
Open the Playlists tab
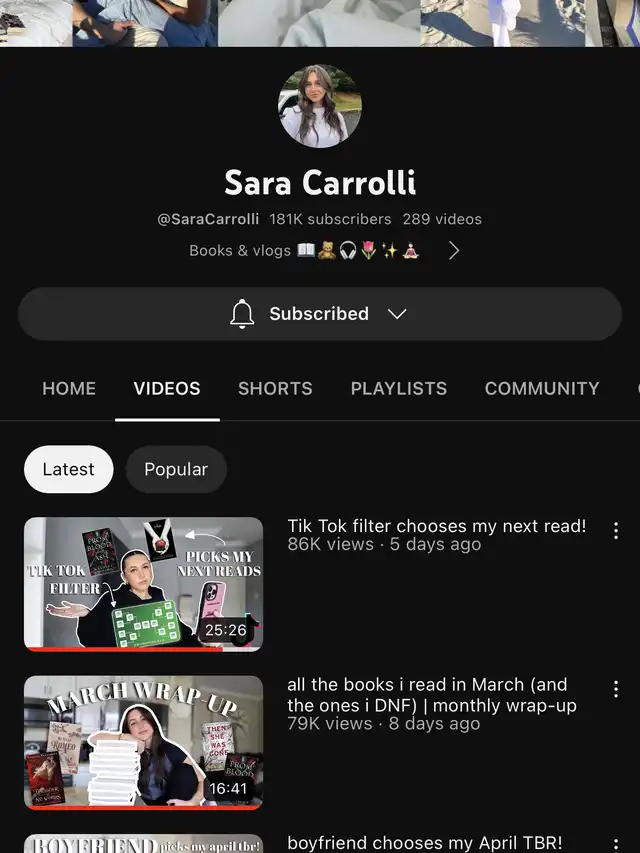pos(398,388)
